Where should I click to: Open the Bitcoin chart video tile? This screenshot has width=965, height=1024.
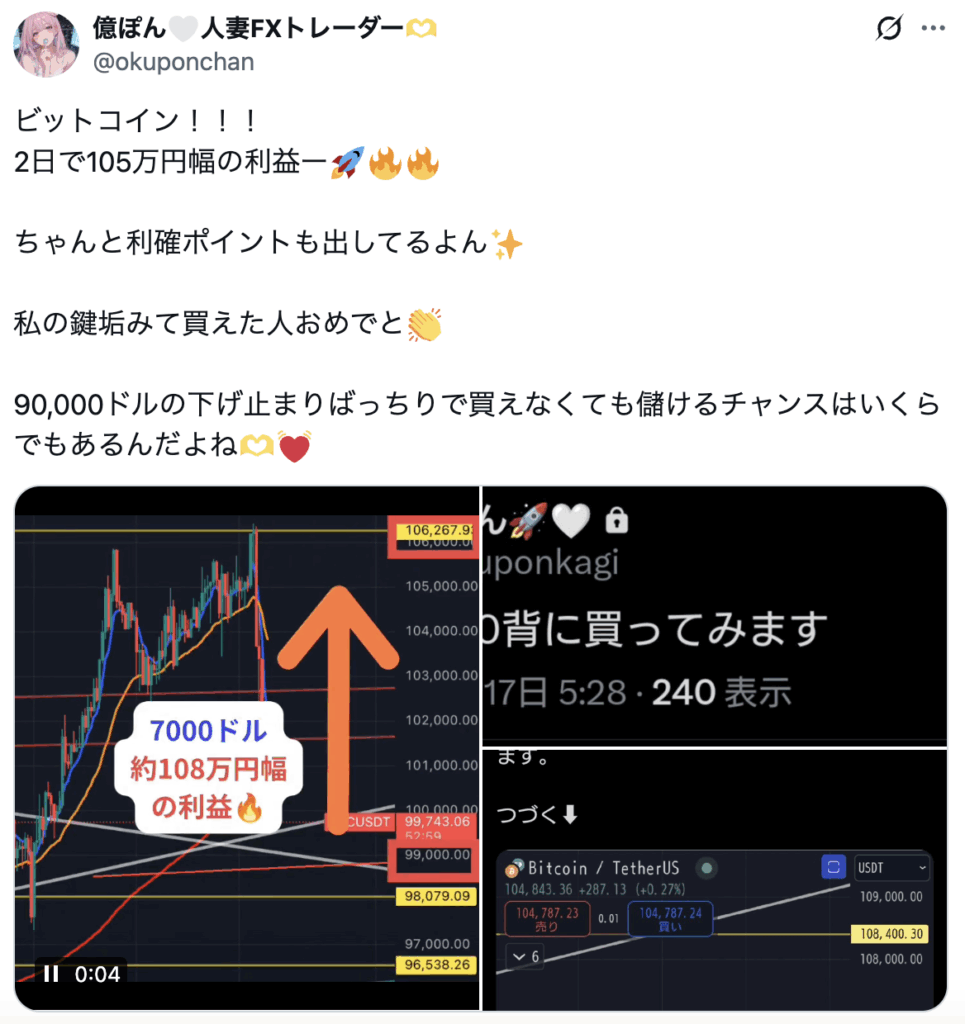246,700
